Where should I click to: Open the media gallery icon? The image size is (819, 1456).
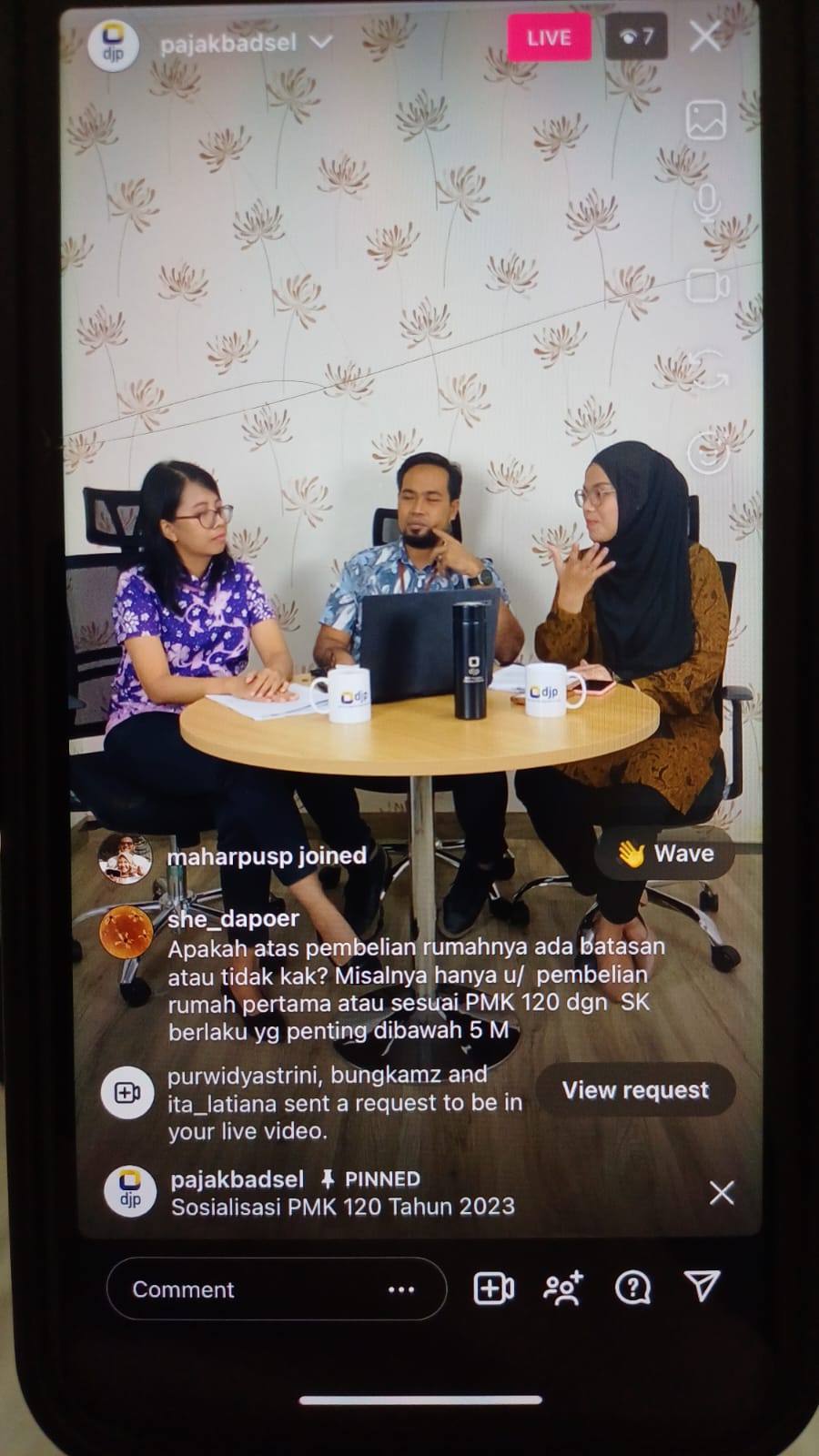[705, 120]
